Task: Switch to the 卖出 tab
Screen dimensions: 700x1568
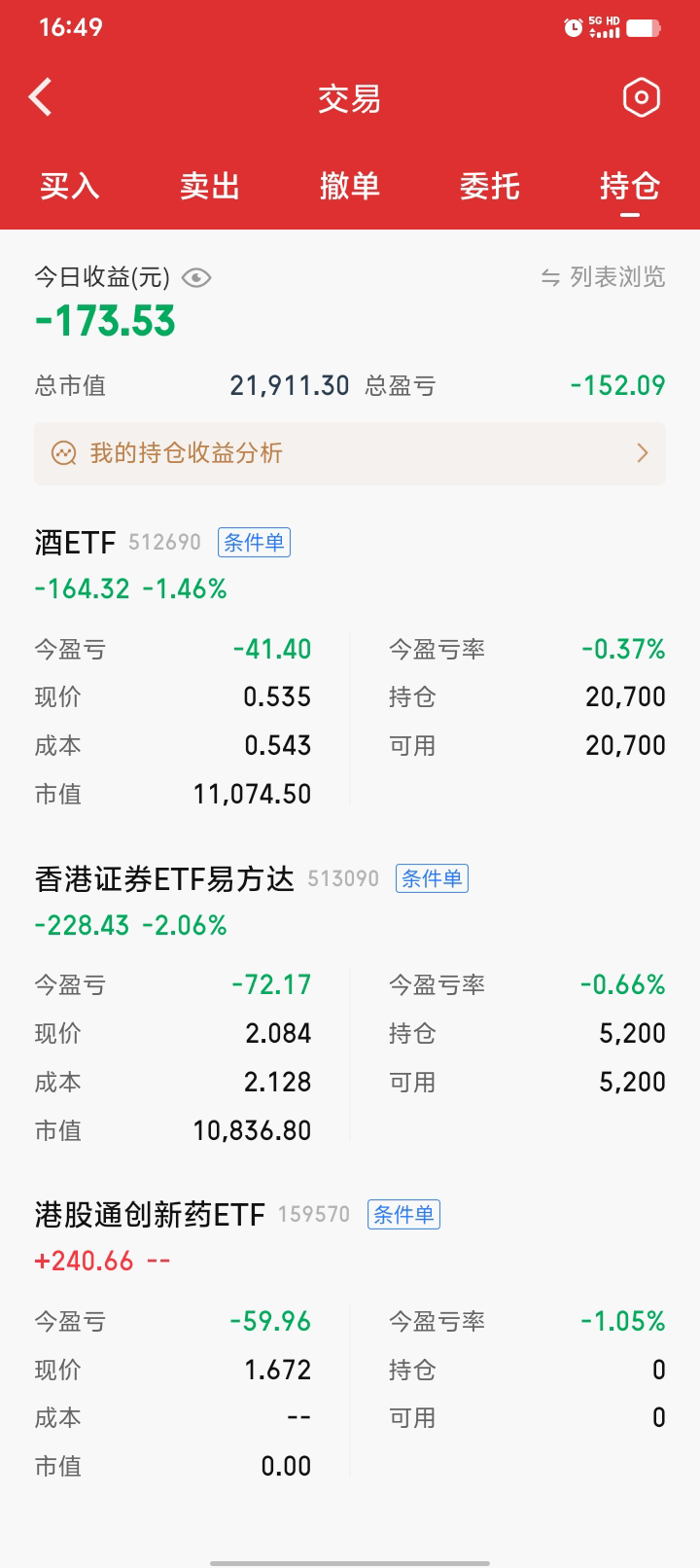Action: pyautogui.click(x=210, y=186)
